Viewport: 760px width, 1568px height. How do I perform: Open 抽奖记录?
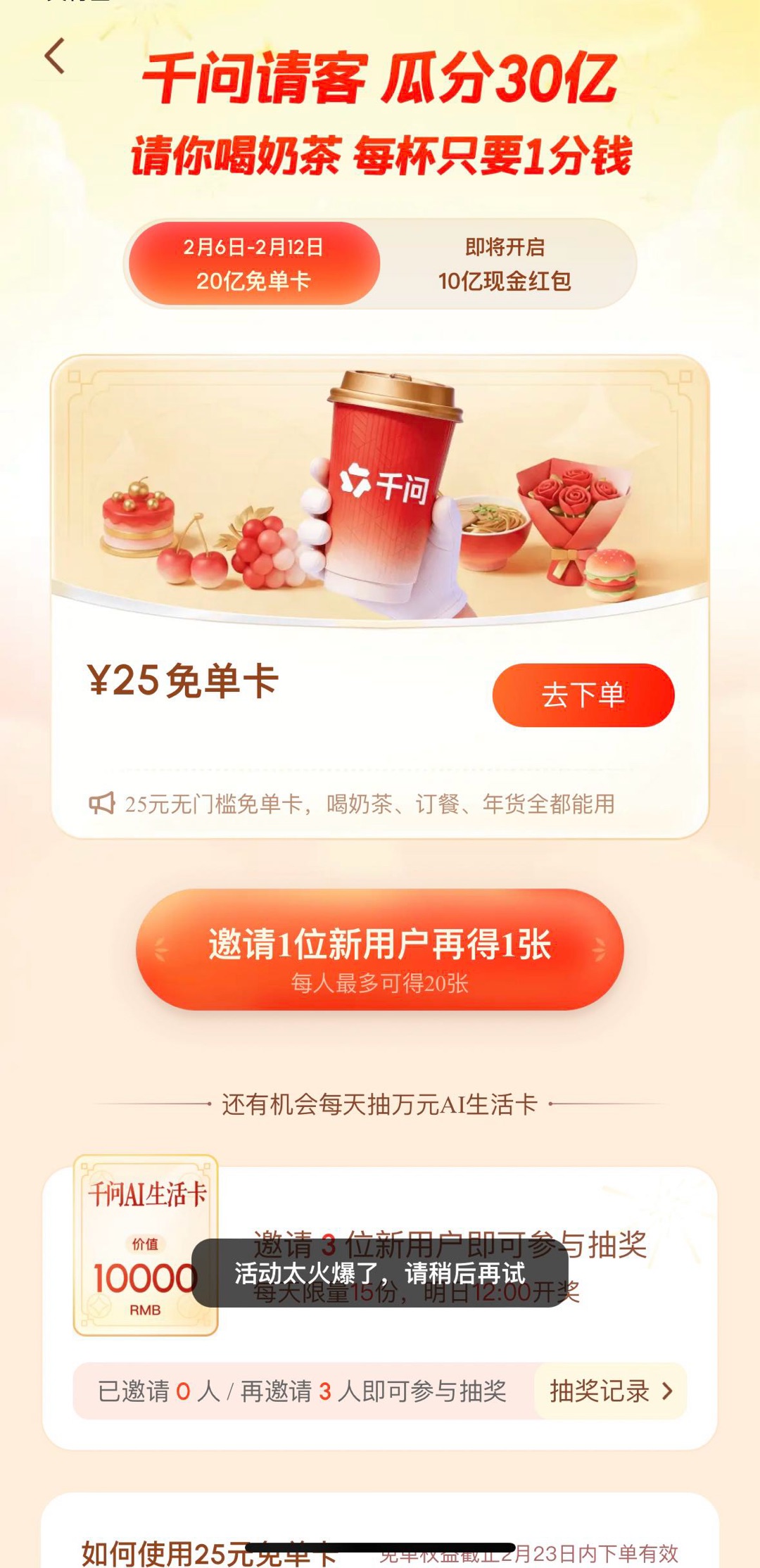609,1391
